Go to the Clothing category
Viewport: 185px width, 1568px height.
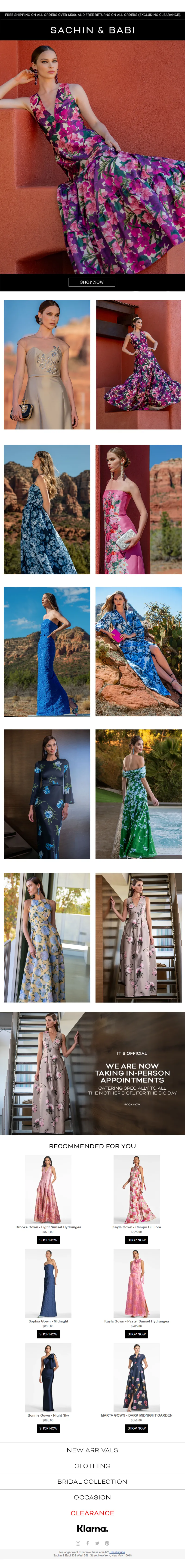tap(92, 1466)
